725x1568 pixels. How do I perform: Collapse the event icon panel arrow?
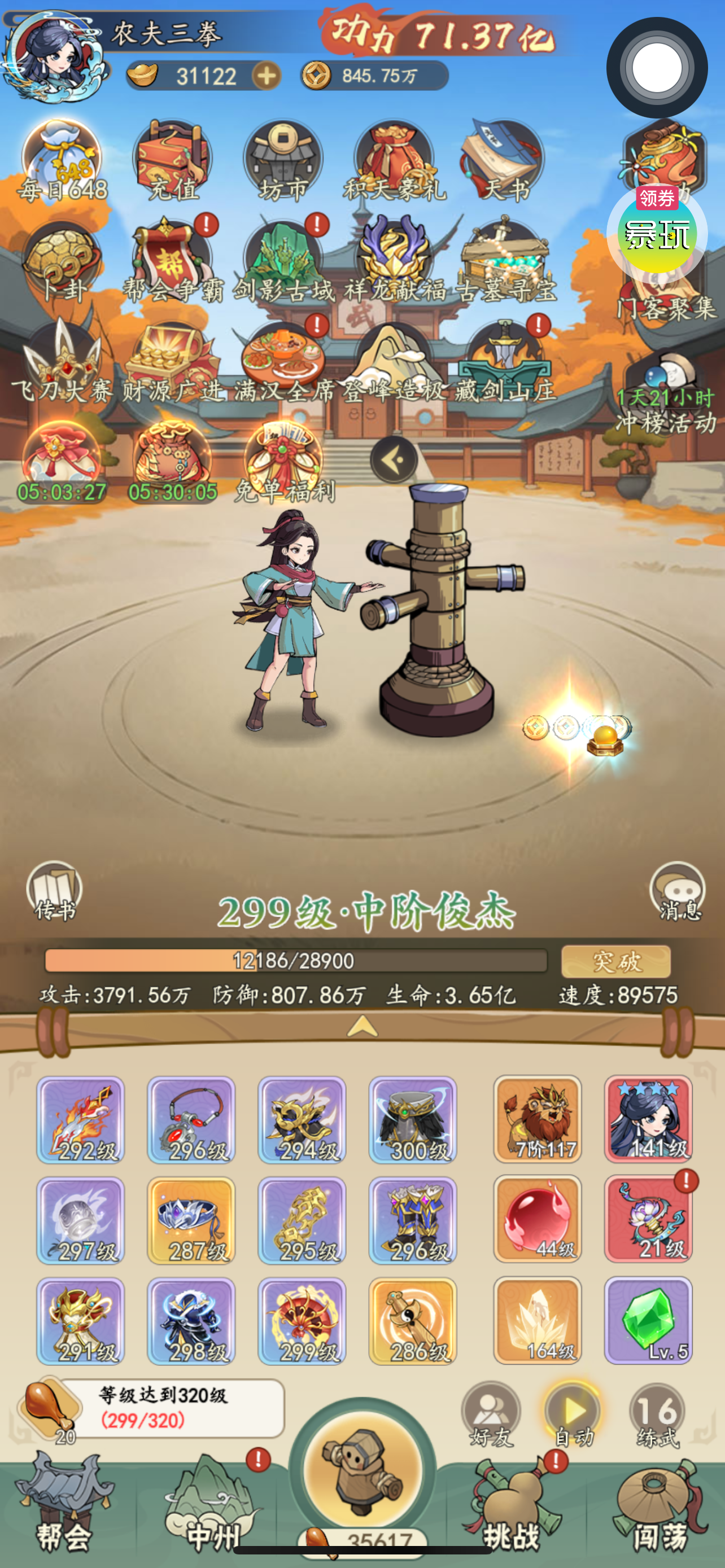pos(393,459)
